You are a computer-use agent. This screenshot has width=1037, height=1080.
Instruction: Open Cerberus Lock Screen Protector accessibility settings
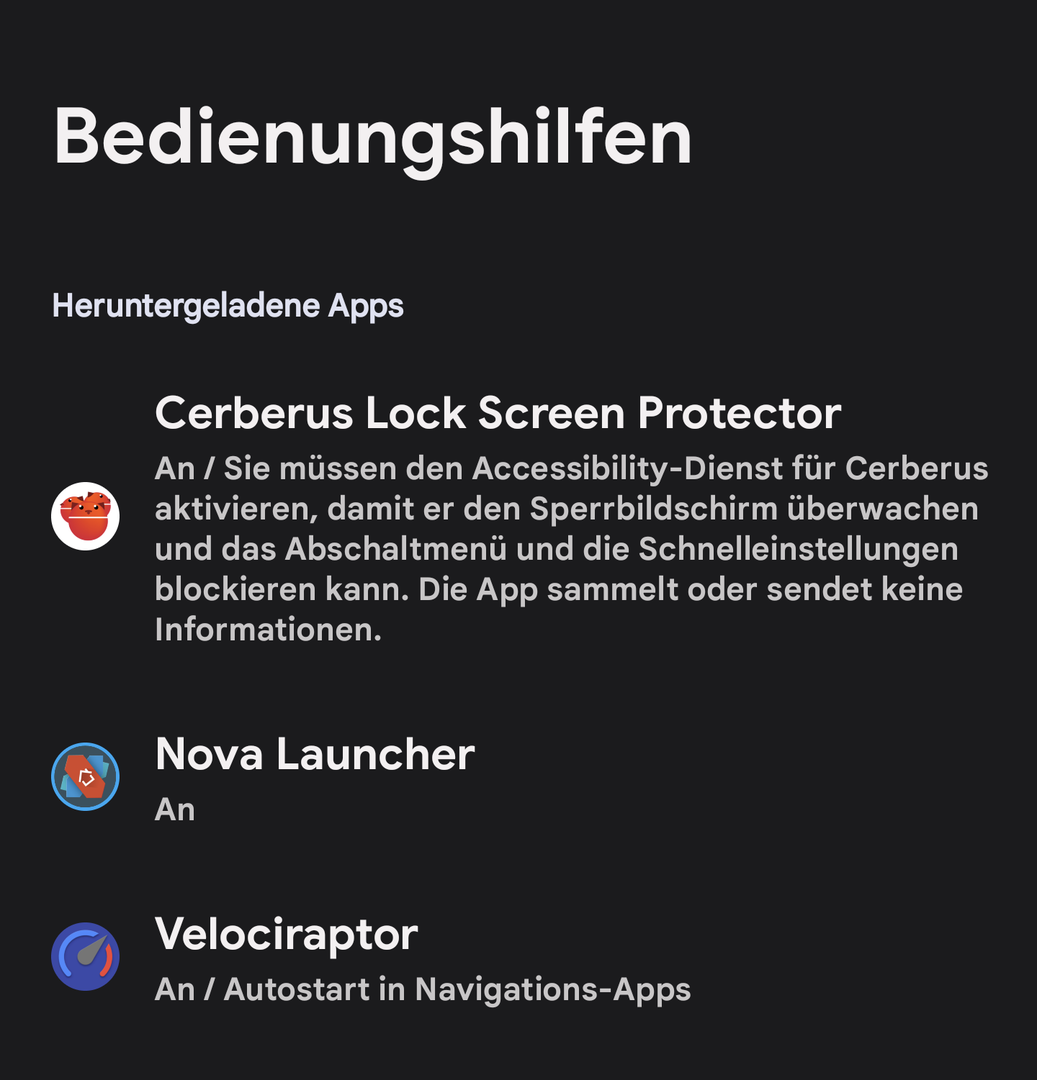[x=497, y=414]
